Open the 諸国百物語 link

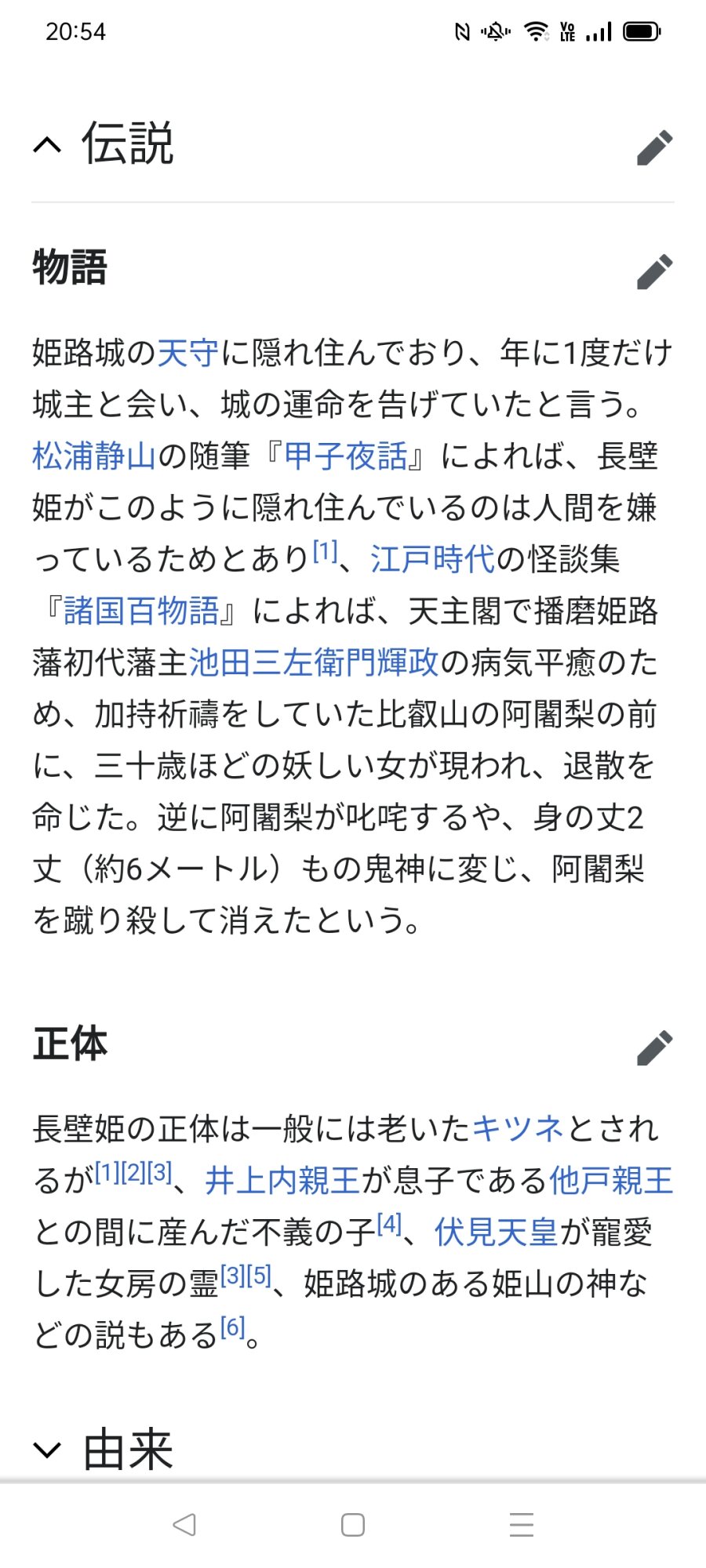(141, 612)
